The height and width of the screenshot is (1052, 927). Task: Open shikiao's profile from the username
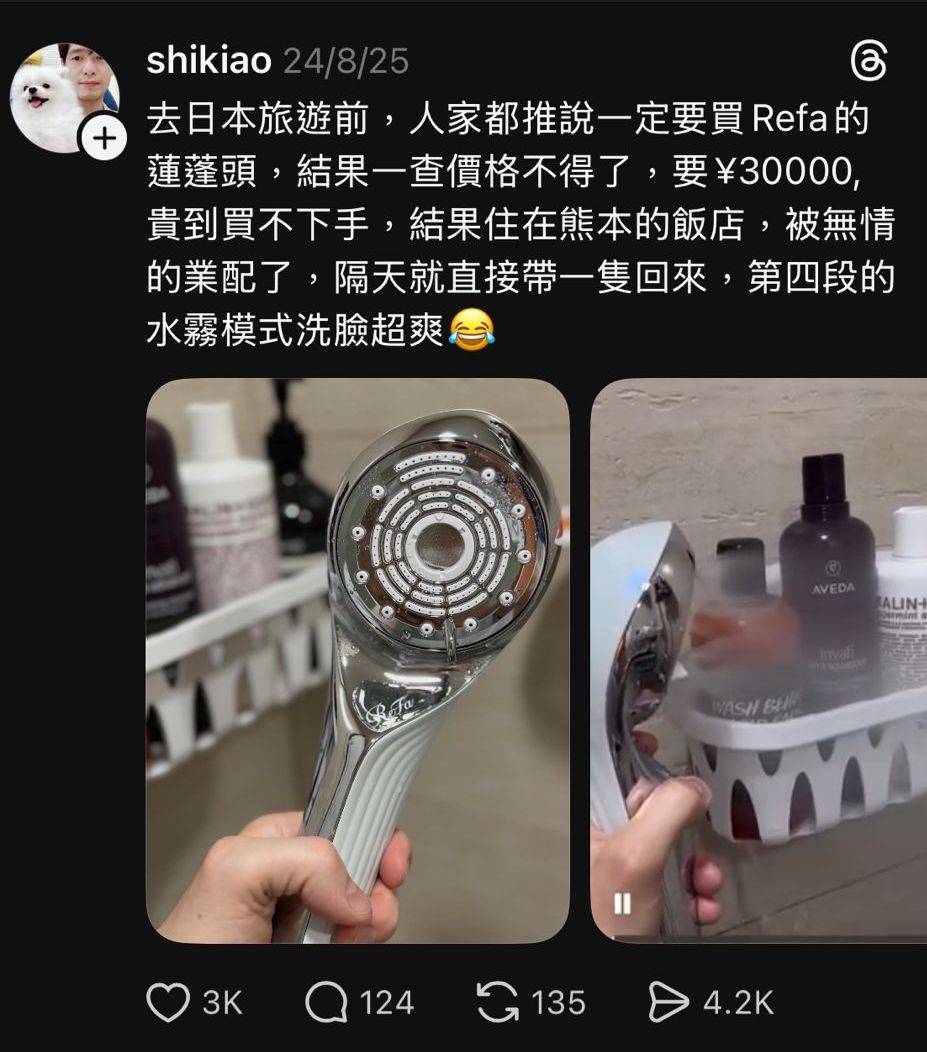tap(209, 60)
